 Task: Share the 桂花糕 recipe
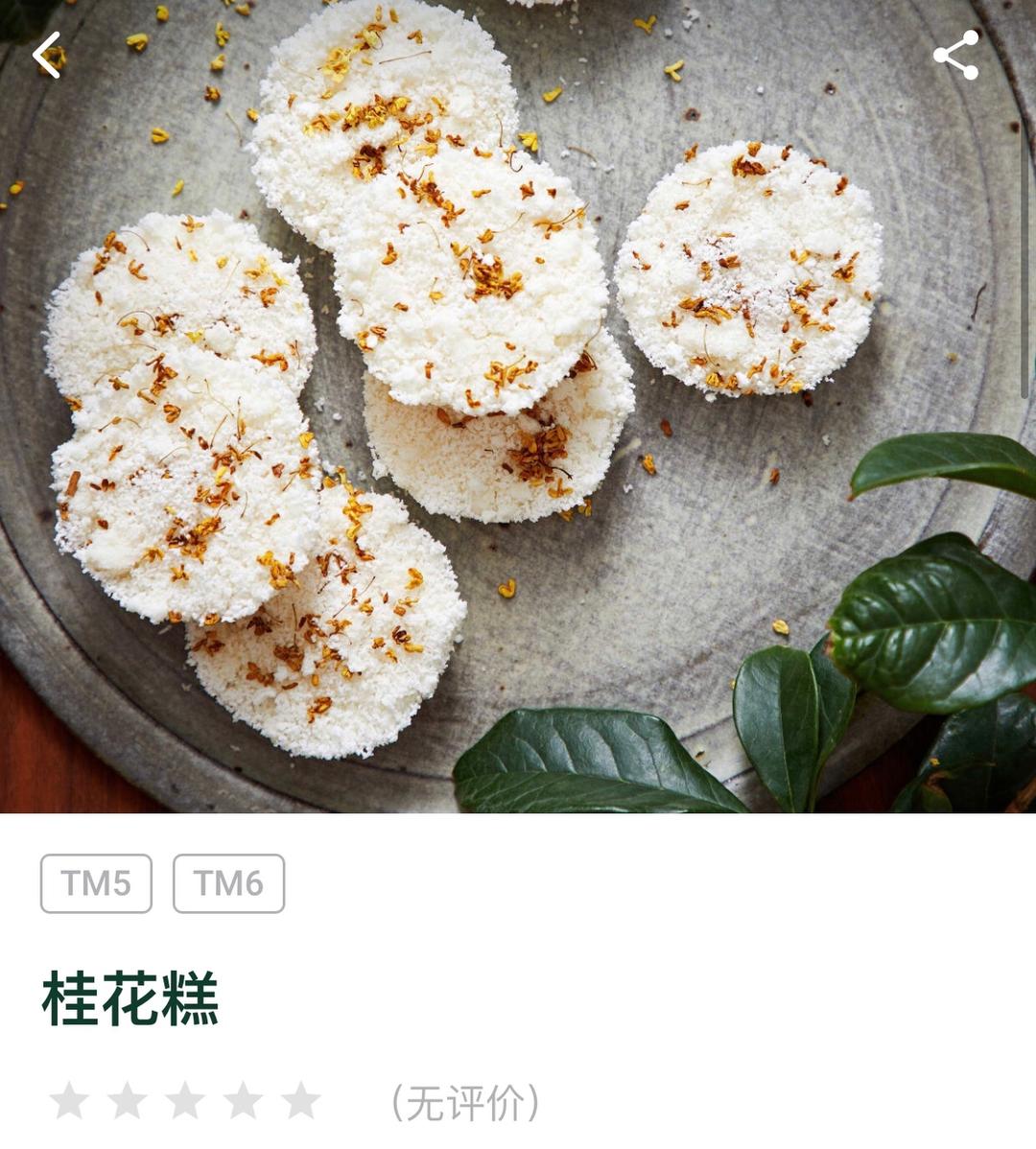955,55
